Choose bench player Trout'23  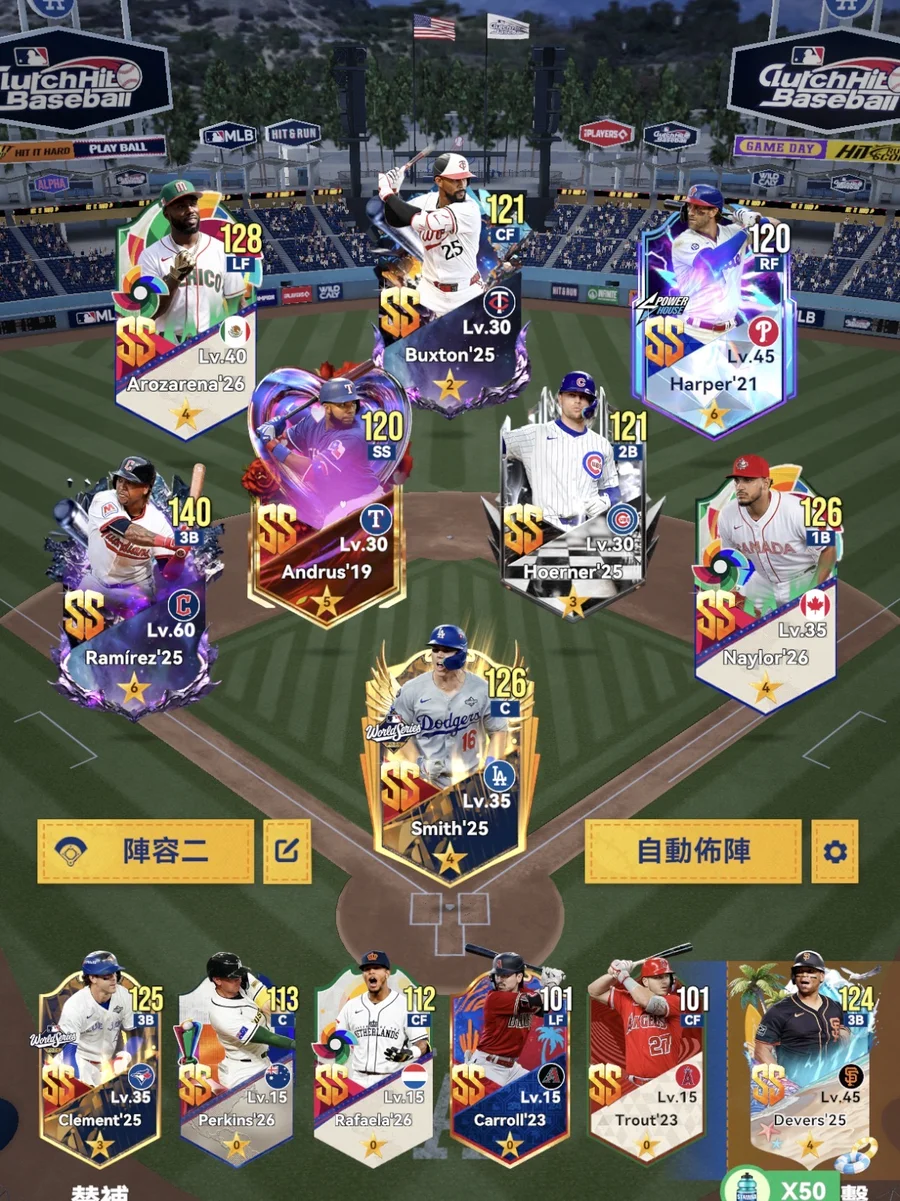(647, 1060)
